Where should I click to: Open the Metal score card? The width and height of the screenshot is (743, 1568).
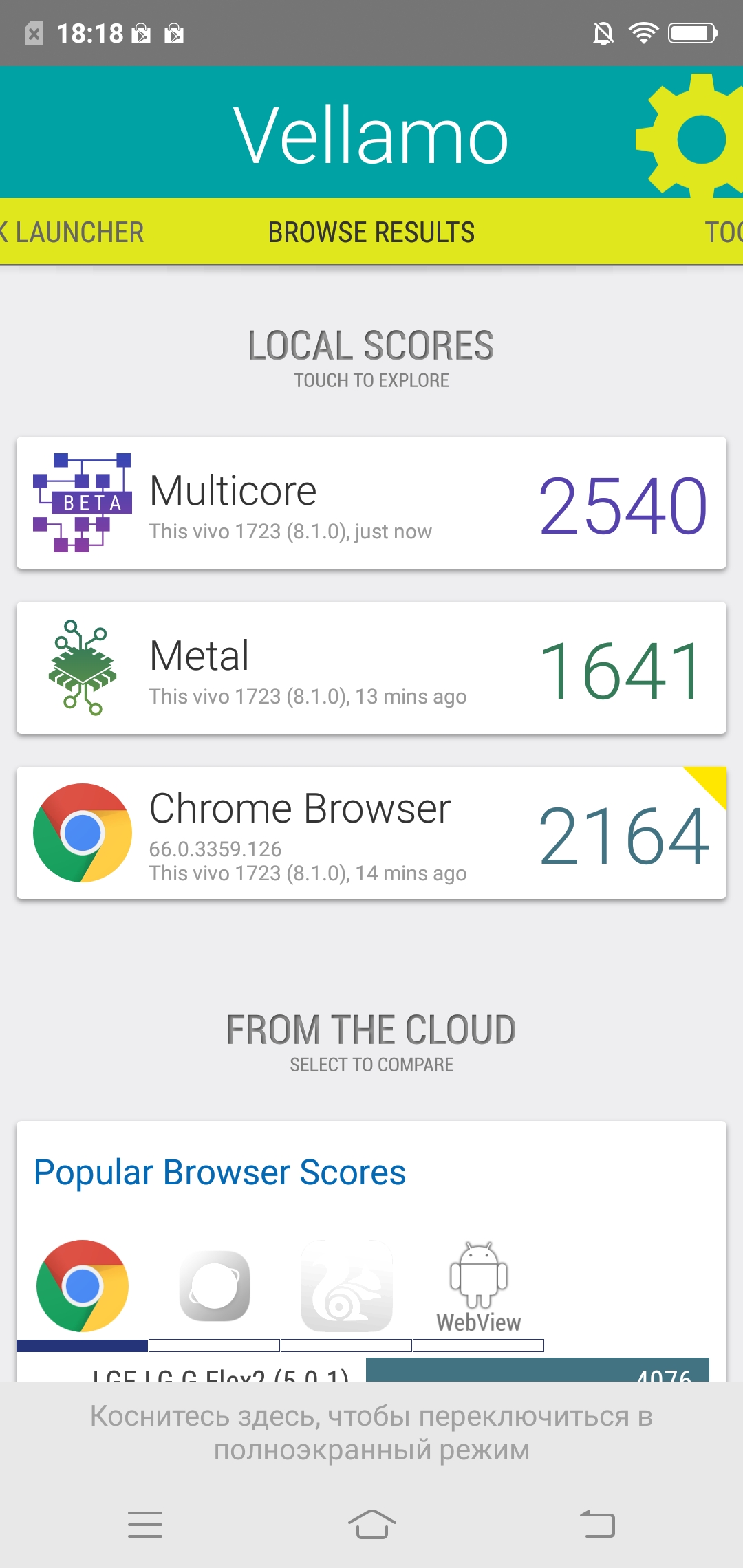371,668
